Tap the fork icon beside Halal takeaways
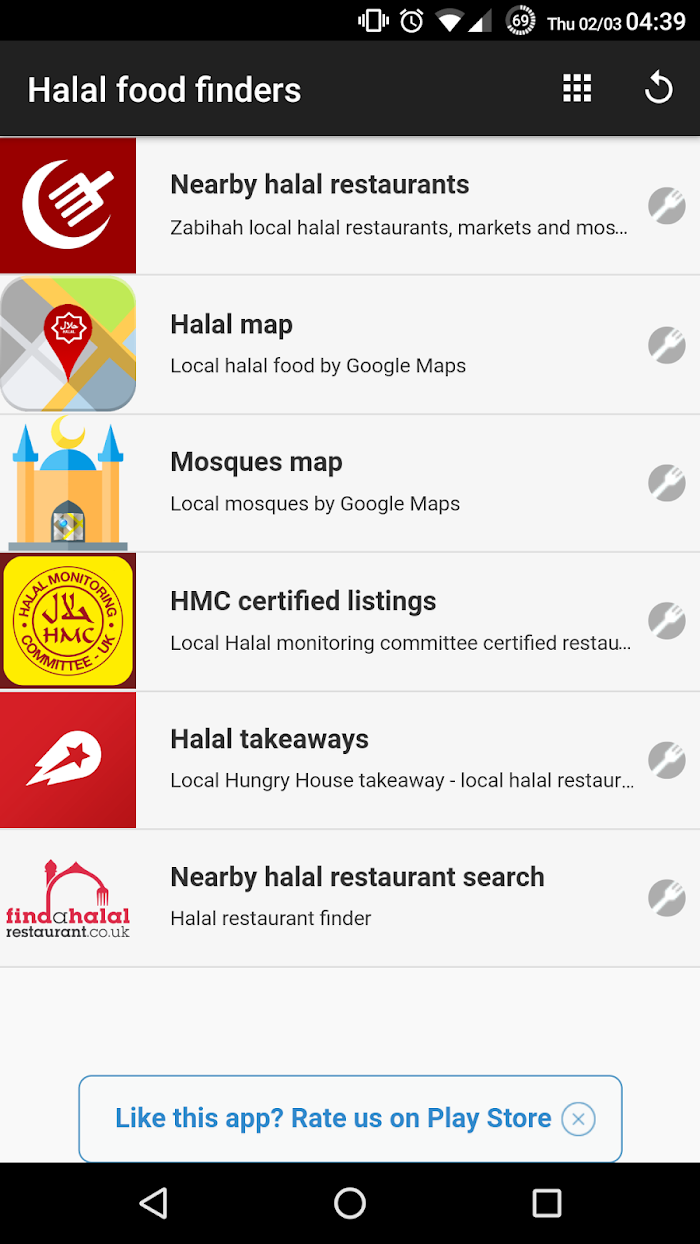700x1244 pixels. coord(666,760)
